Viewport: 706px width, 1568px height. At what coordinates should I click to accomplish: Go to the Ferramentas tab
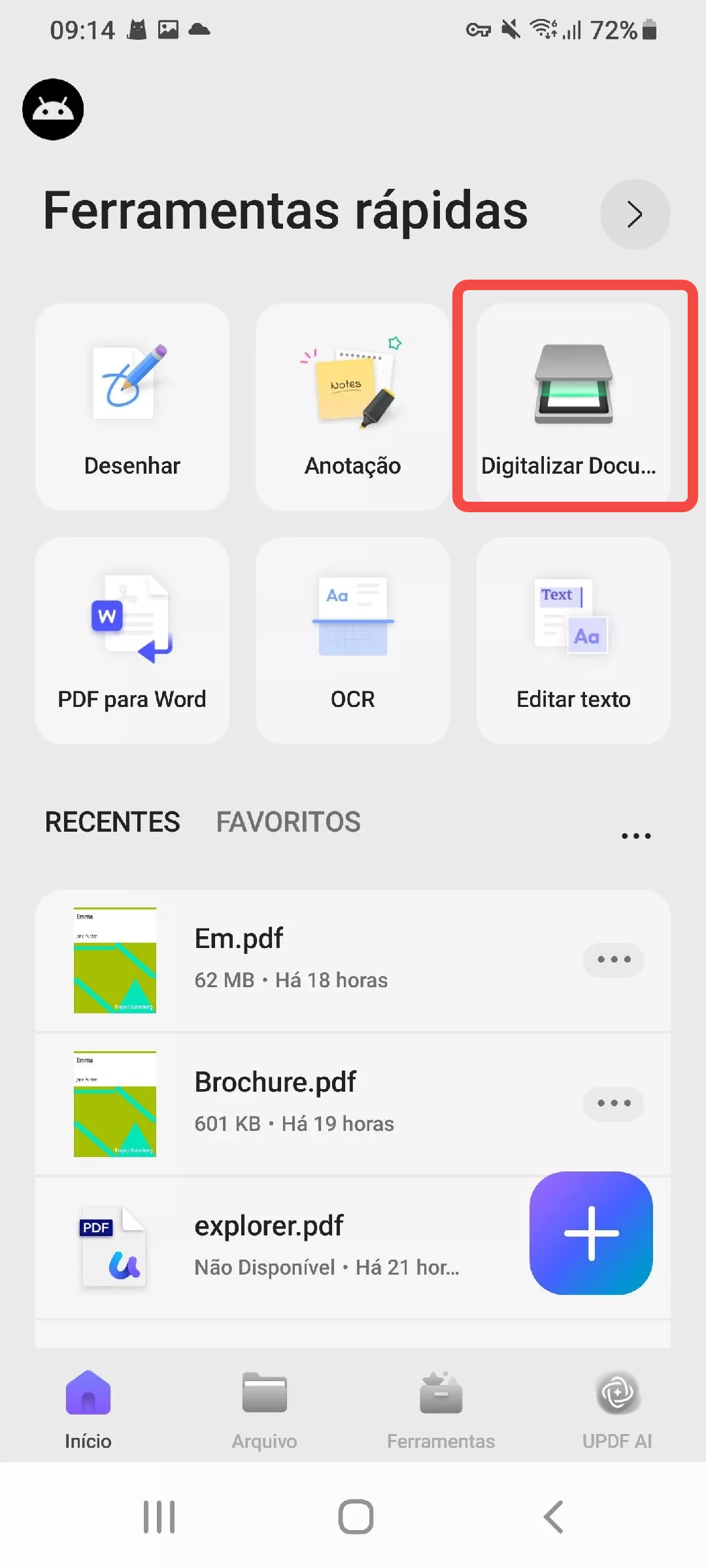441,1411
